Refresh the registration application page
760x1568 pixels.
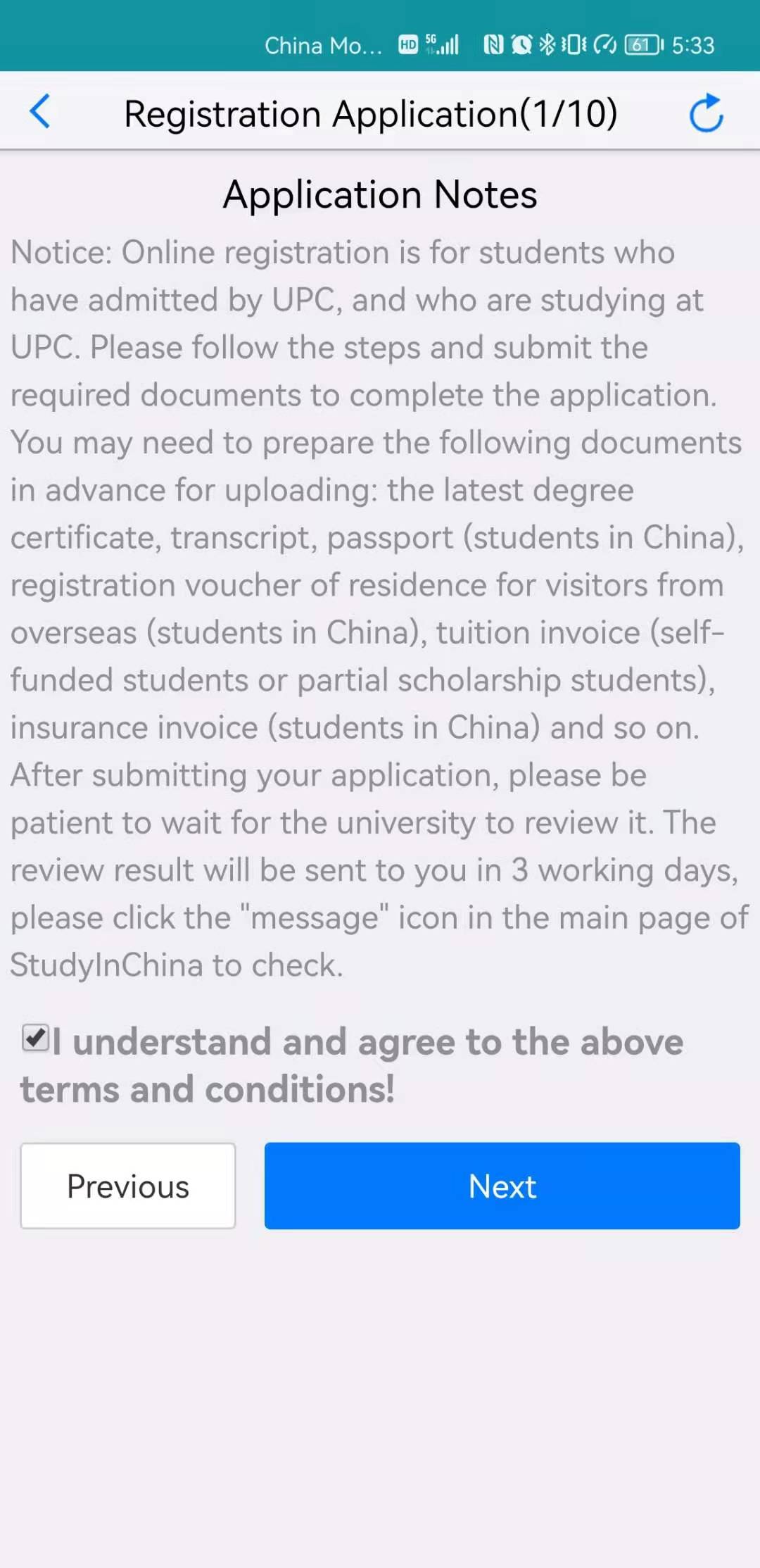point(706,113)
